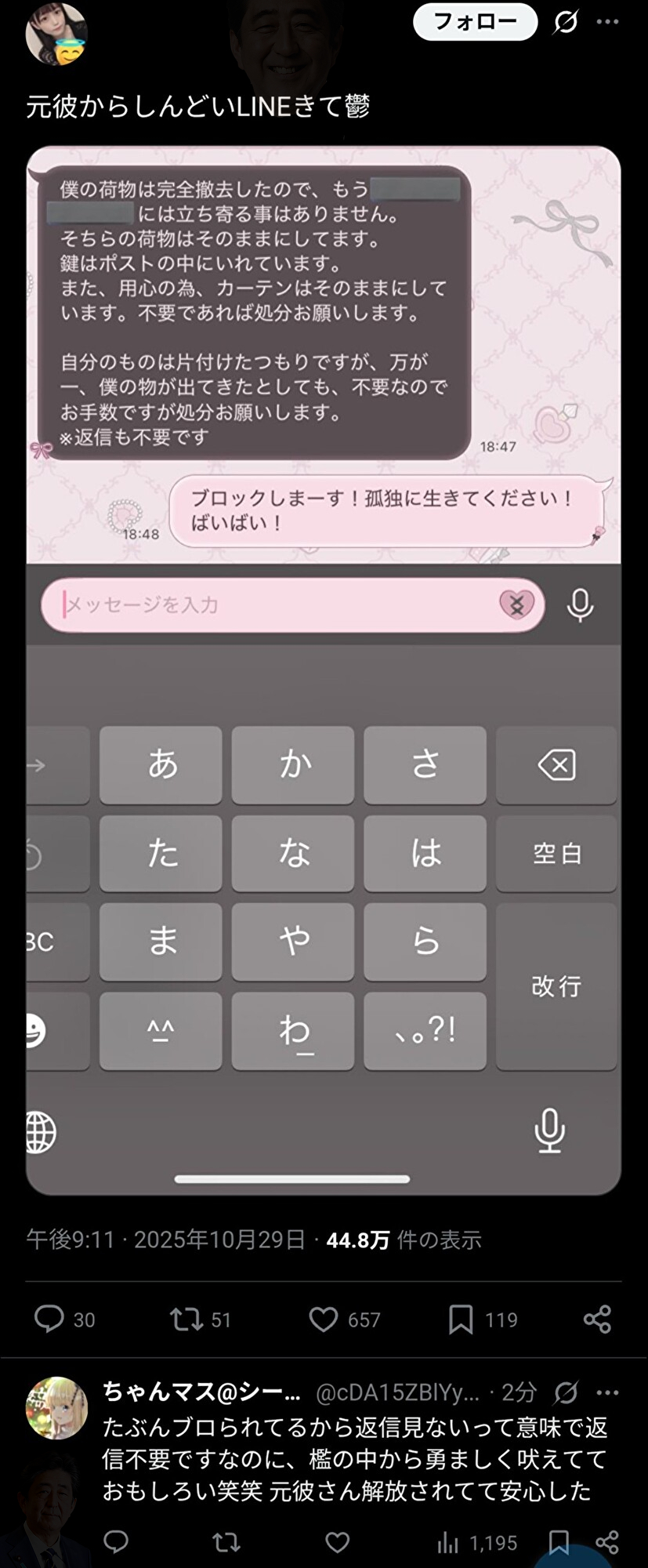Tap Grok icon on ちゃんマス's reply
648x1568 pixels.
click(x=566, y=1392)
